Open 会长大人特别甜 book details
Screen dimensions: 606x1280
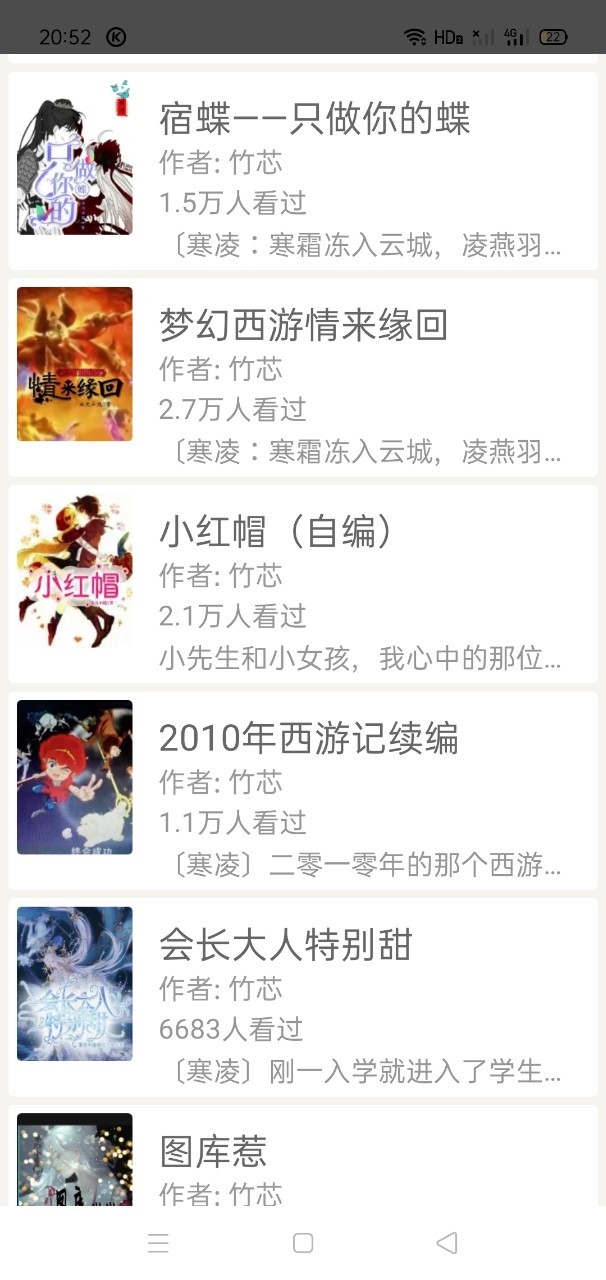(x=303, y=997)
